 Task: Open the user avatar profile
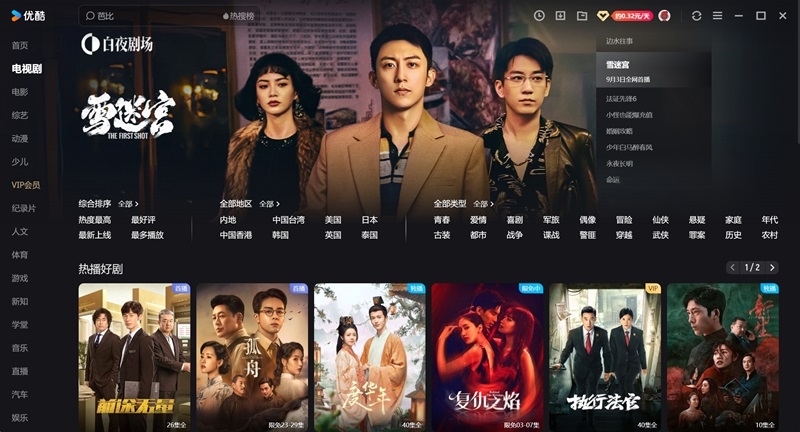click(665, 16)
